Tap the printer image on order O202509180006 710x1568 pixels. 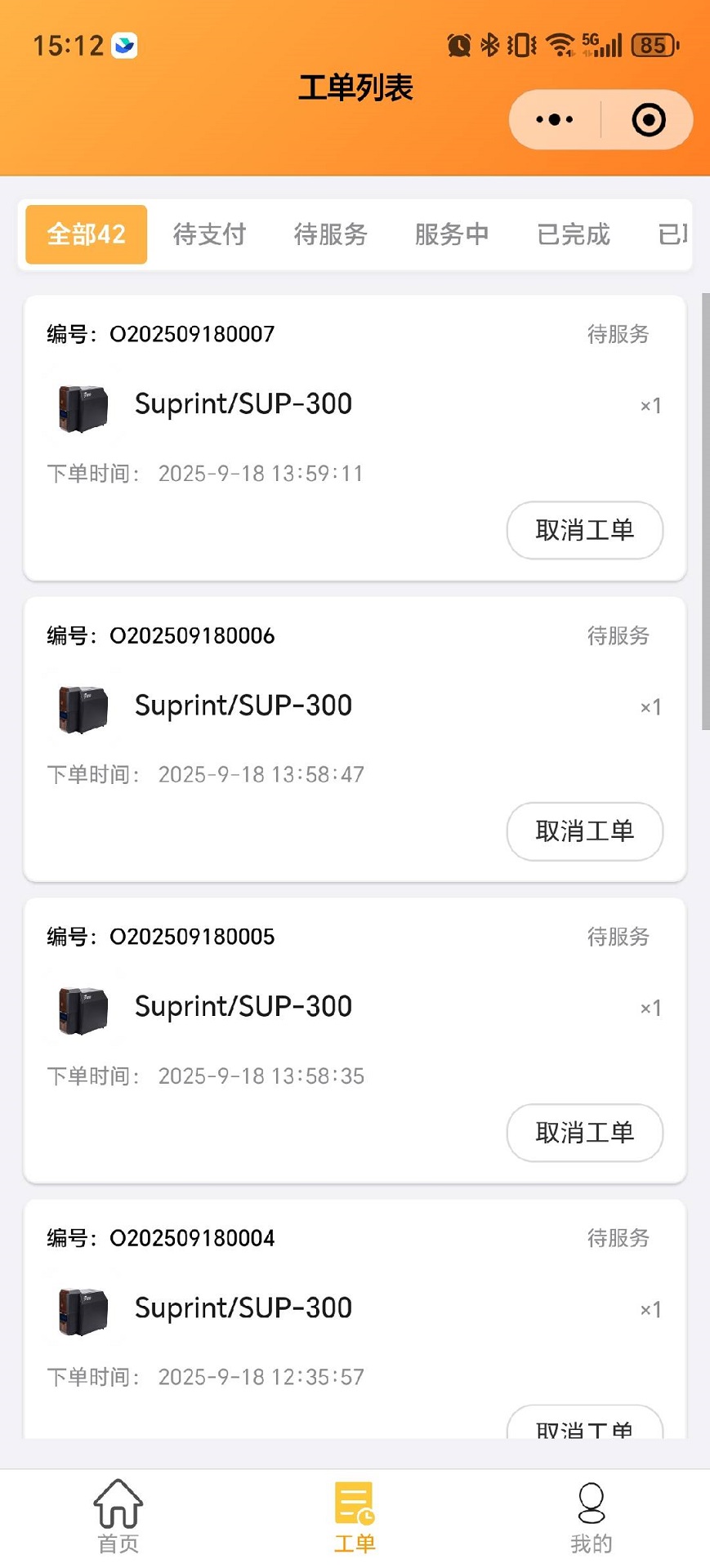(81, 707)
